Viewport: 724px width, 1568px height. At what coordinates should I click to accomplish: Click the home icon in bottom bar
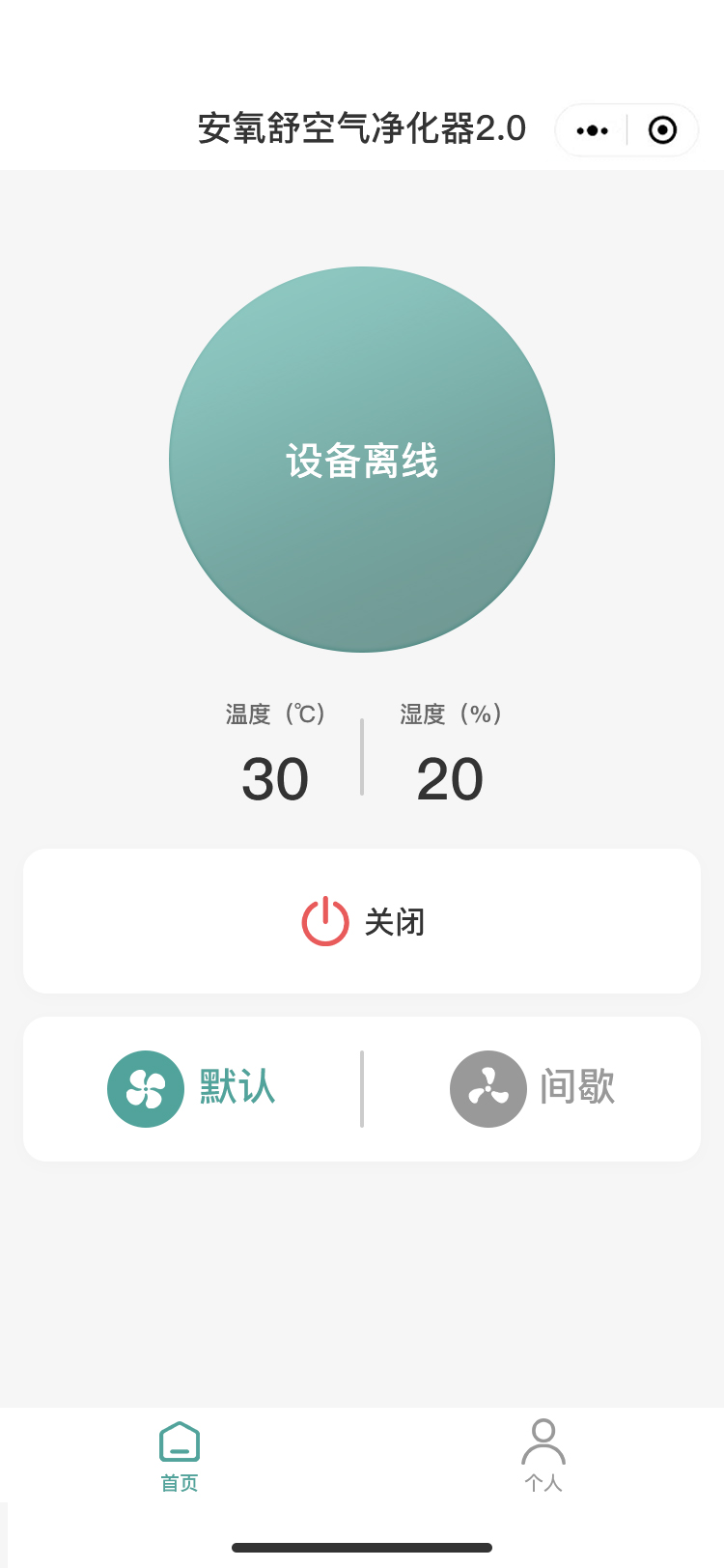[179, 1440]
